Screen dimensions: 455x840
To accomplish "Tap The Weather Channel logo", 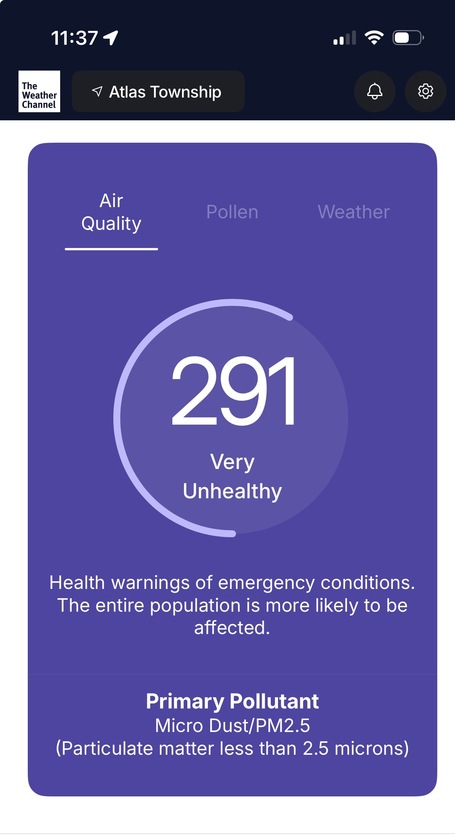I will coord(39,92).
